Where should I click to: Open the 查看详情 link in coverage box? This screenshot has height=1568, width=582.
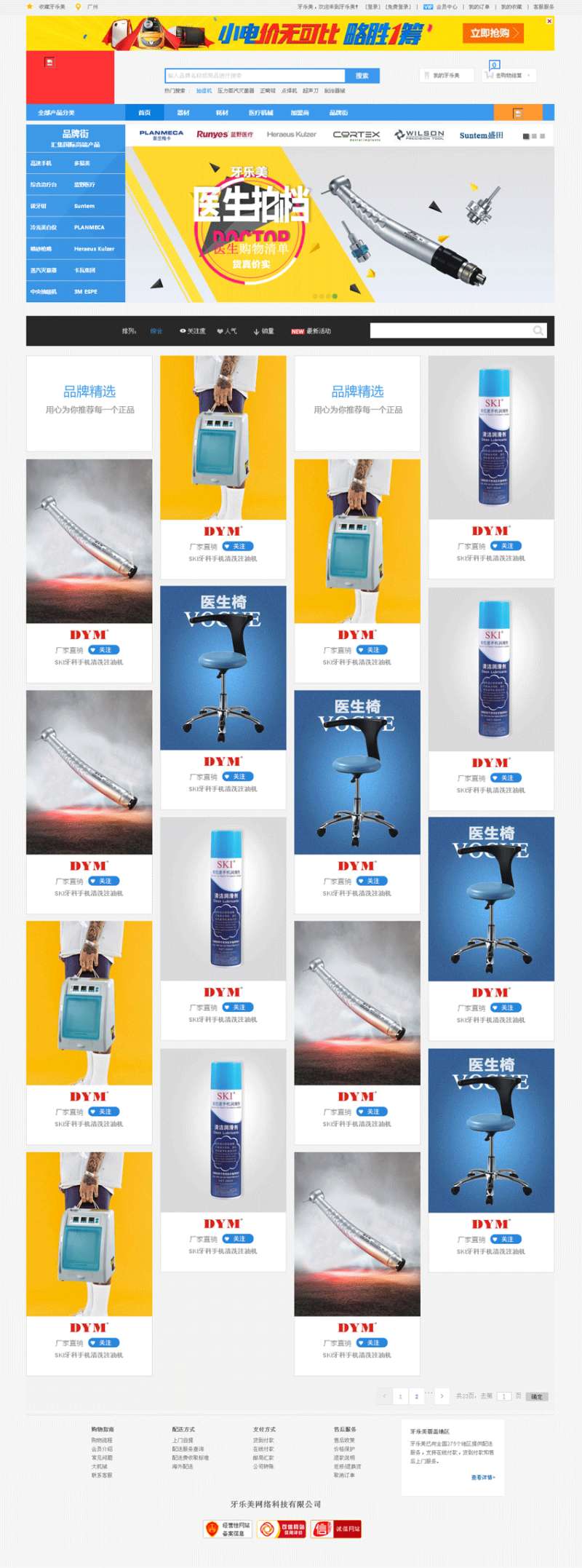482,1478
